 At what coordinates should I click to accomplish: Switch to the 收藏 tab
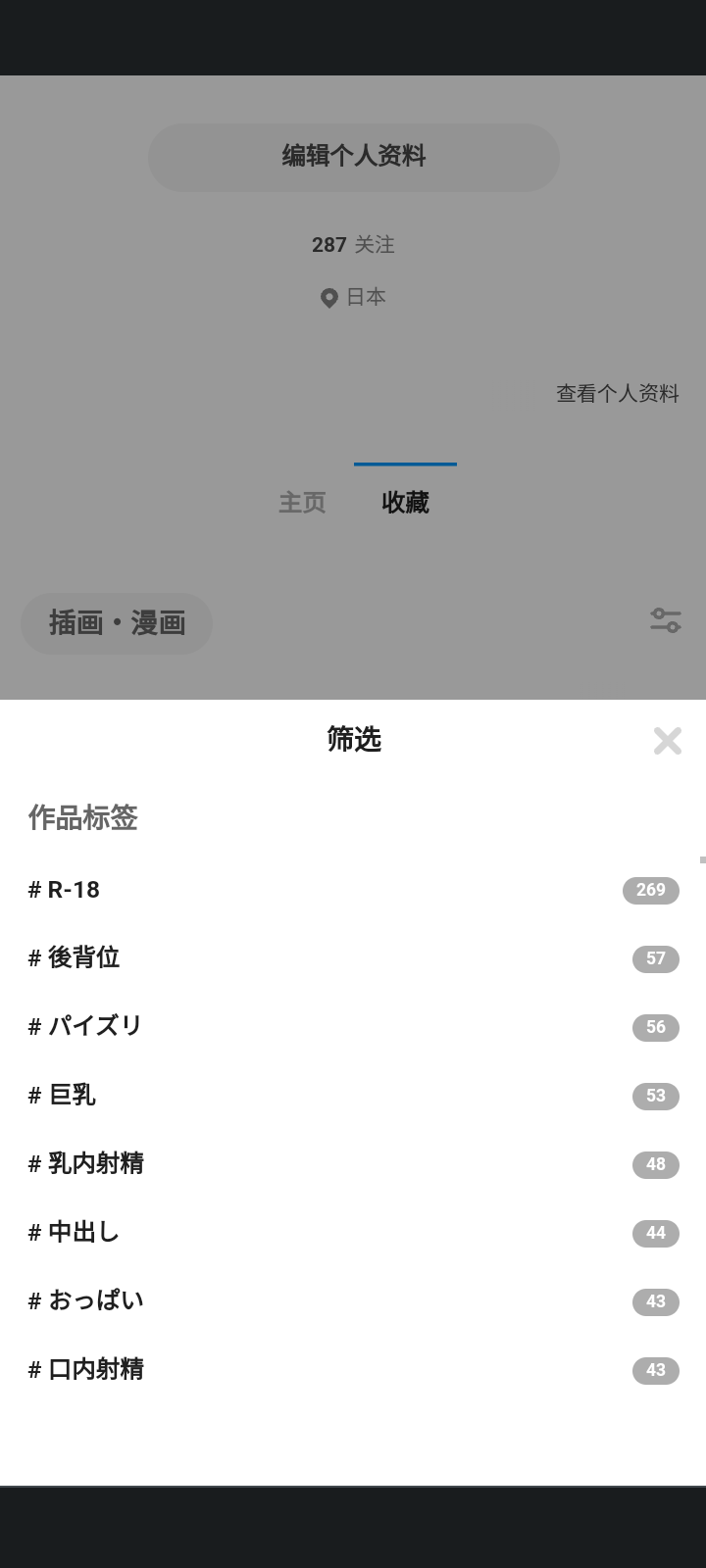pyautogui.click(x=405, y=503)
